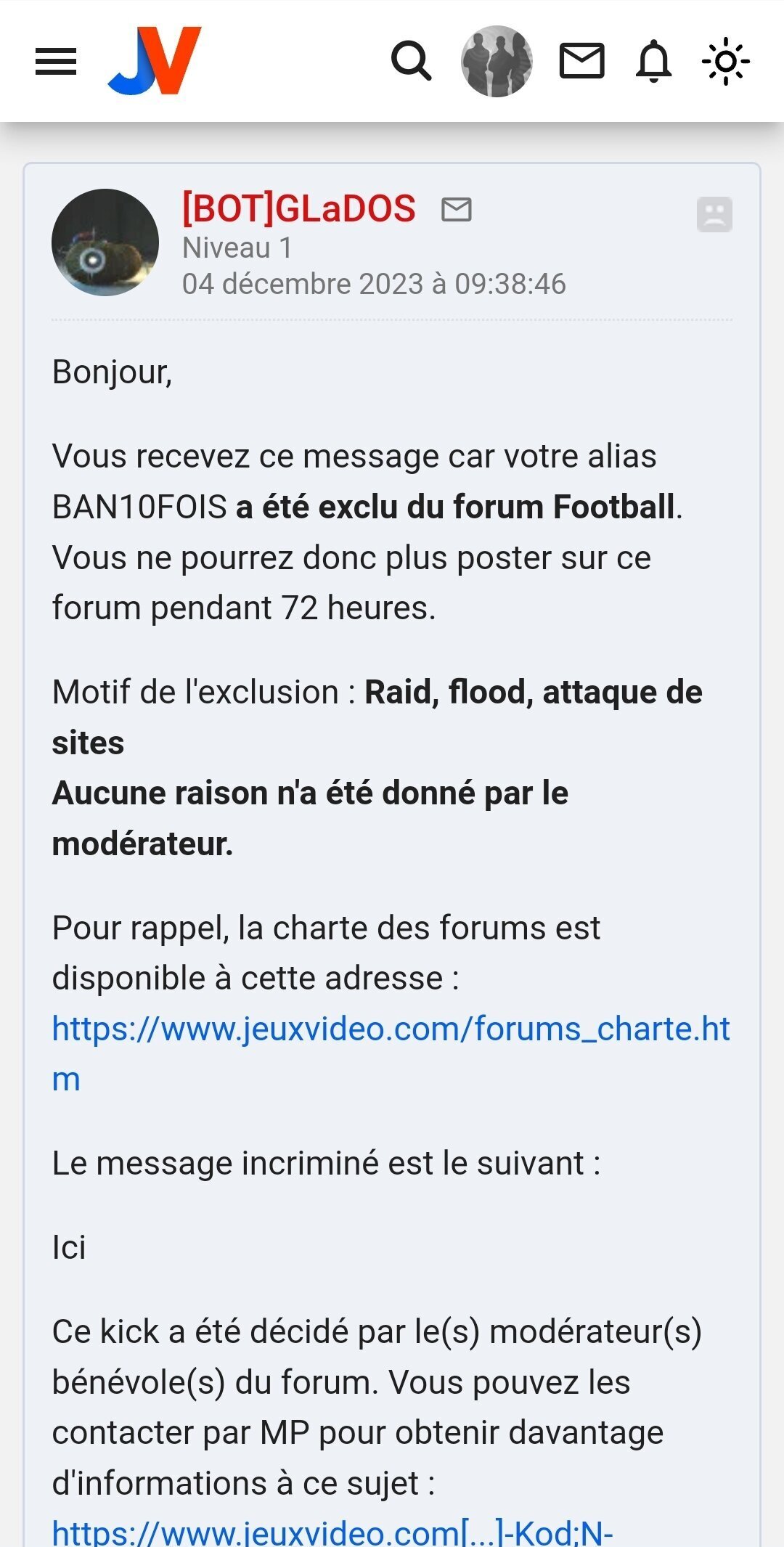Open the profile avatar in header
This screenshot has width=784, height=1547.
pos(497,61)
